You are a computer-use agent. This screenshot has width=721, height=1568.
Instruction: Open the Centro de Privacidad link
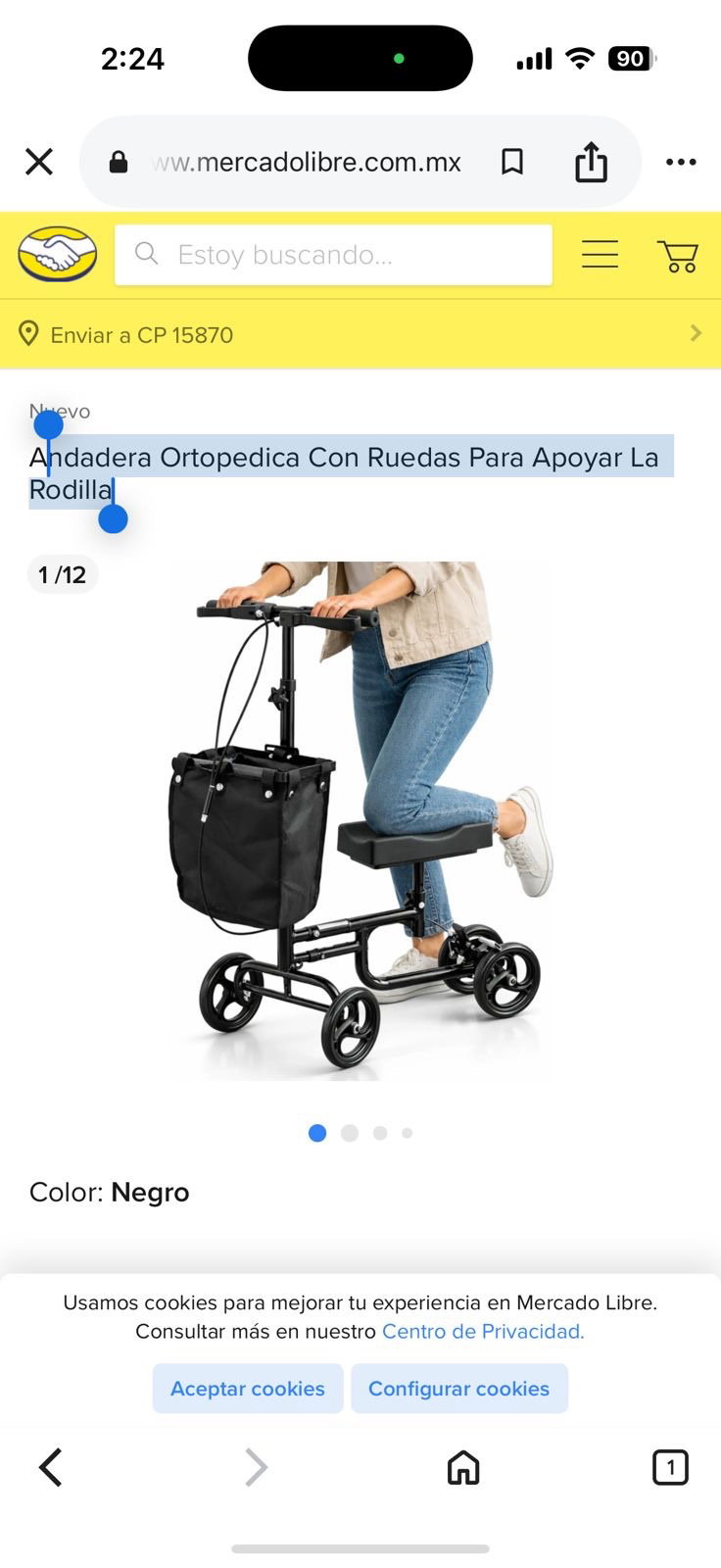point(483,1331)
